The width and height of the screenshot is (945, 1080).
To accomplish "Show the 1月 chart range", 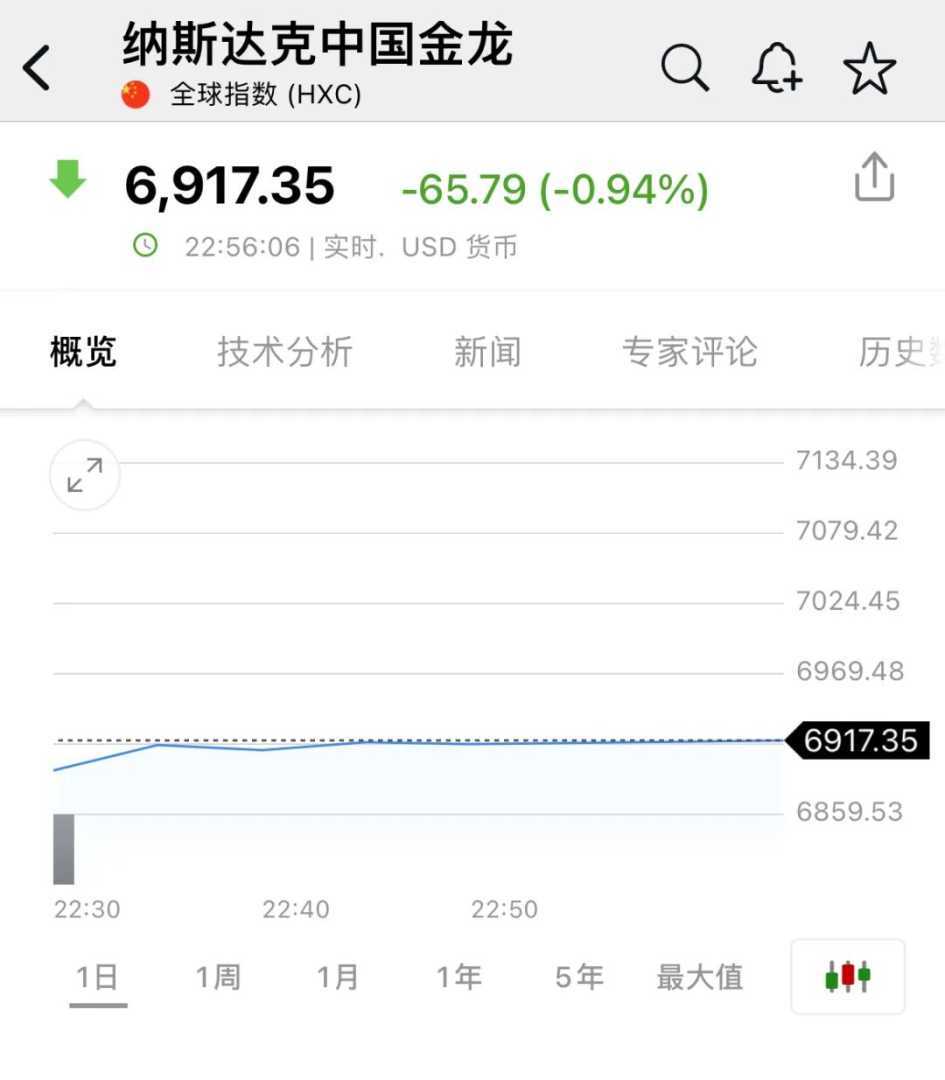I will click(x=338, y=977).
